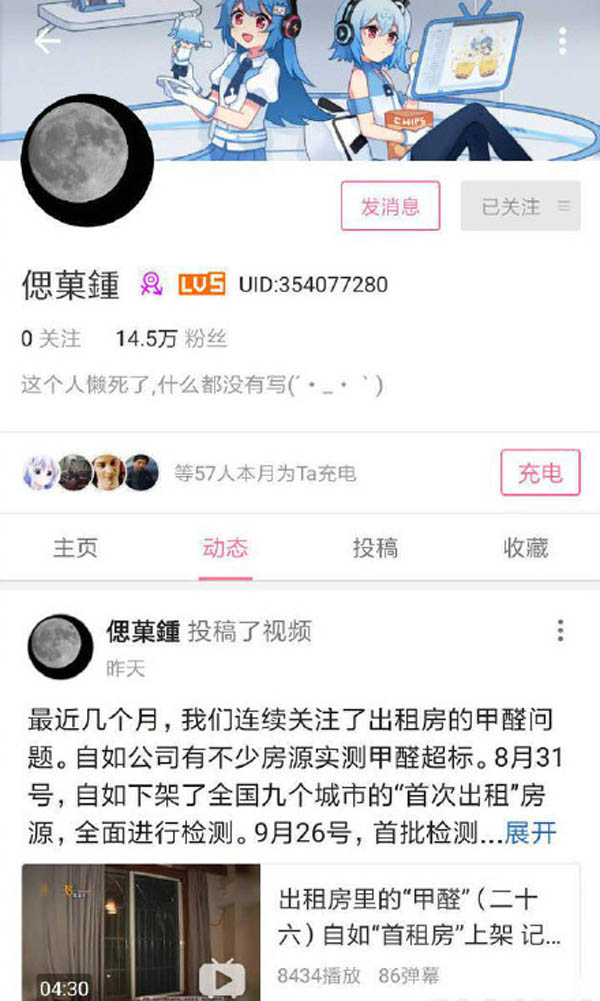Tap the 充电 charge button
The image size is (600, 1001).
click(x=540, y=473)
